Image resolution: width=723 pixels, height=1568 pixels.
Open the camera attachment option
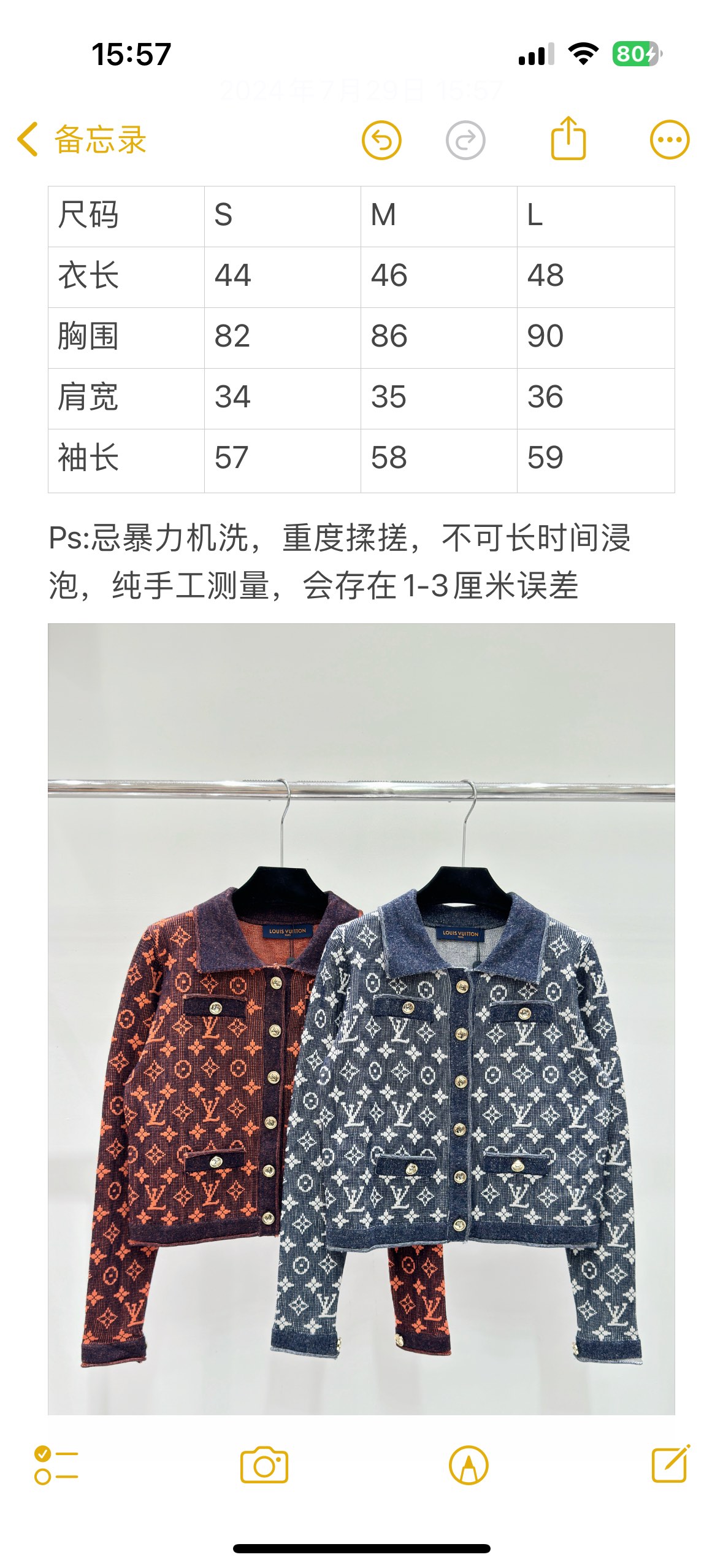click(x=264, y=1465)
